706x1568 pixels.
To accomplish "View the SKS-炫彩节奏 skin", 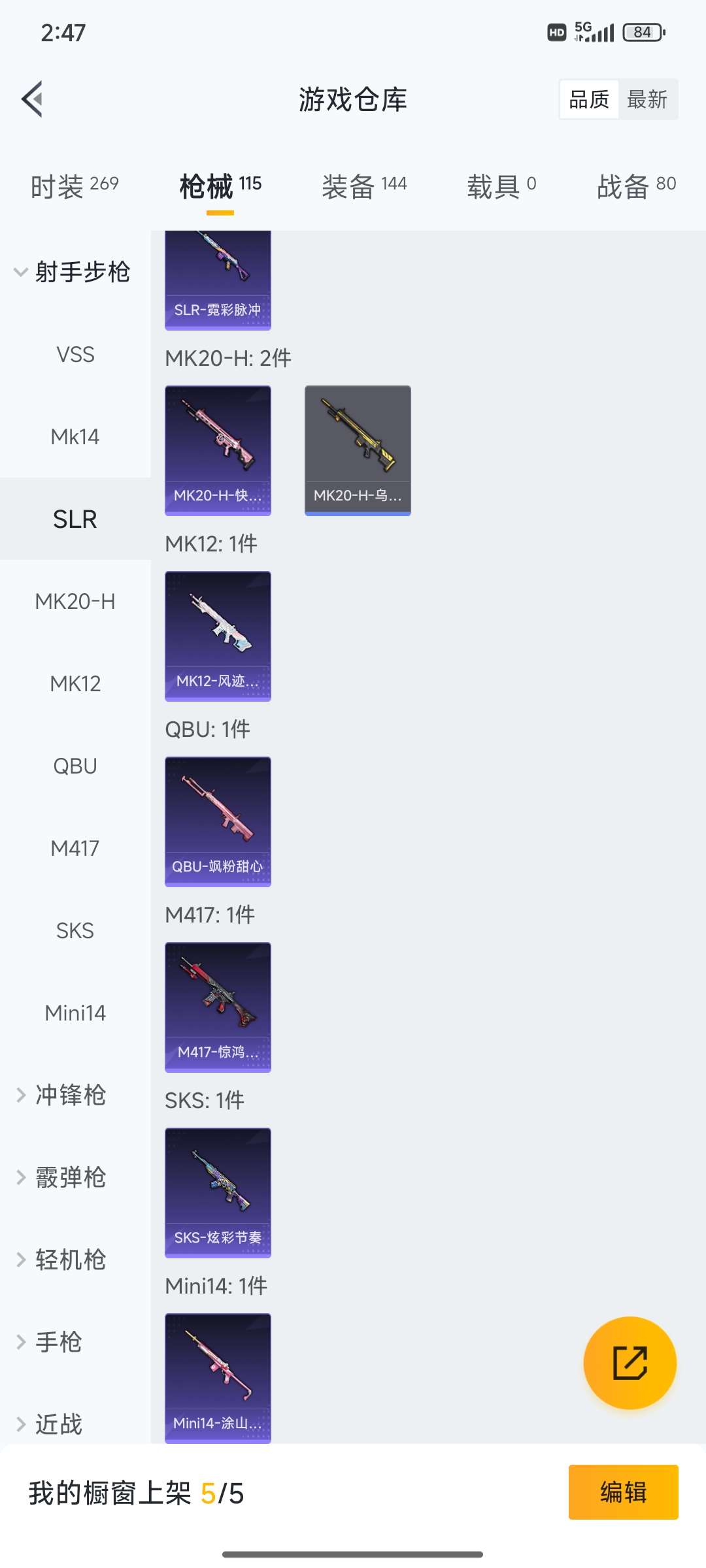I will coord(218,1192).
